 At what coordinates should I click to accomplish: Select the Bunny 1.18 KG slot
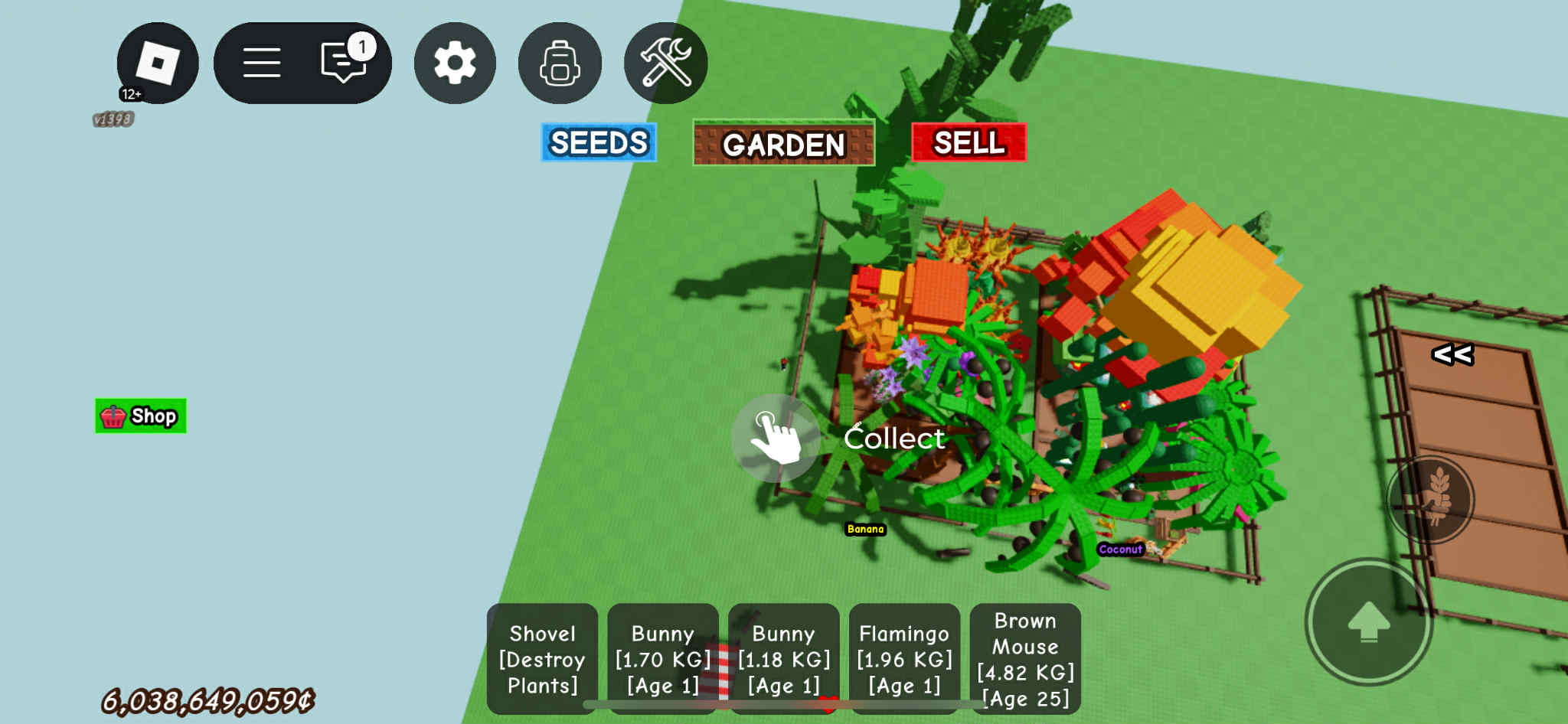tap(783, 659)
